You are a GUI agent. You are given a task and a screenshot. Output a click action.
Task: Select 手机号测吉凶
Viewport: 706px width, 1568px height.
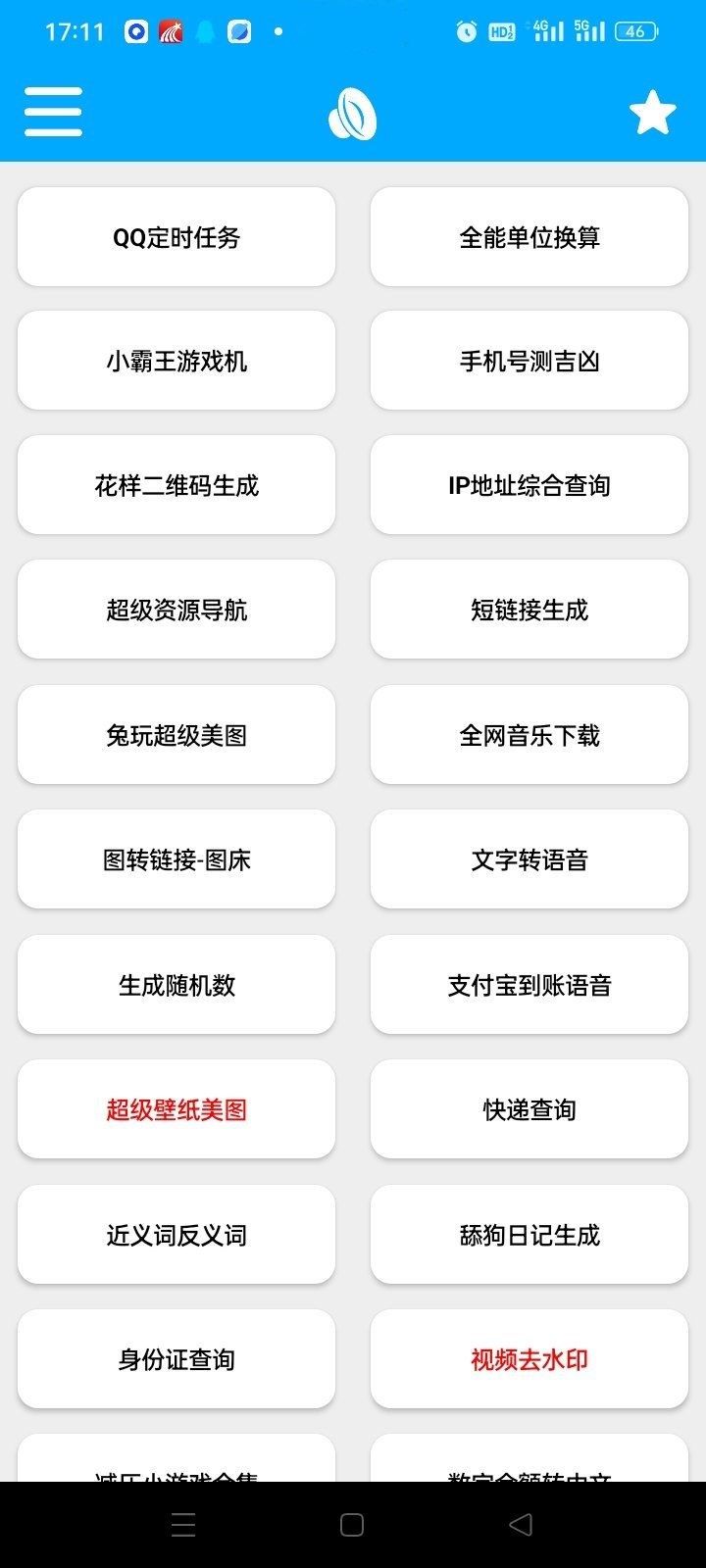(529, 362)
